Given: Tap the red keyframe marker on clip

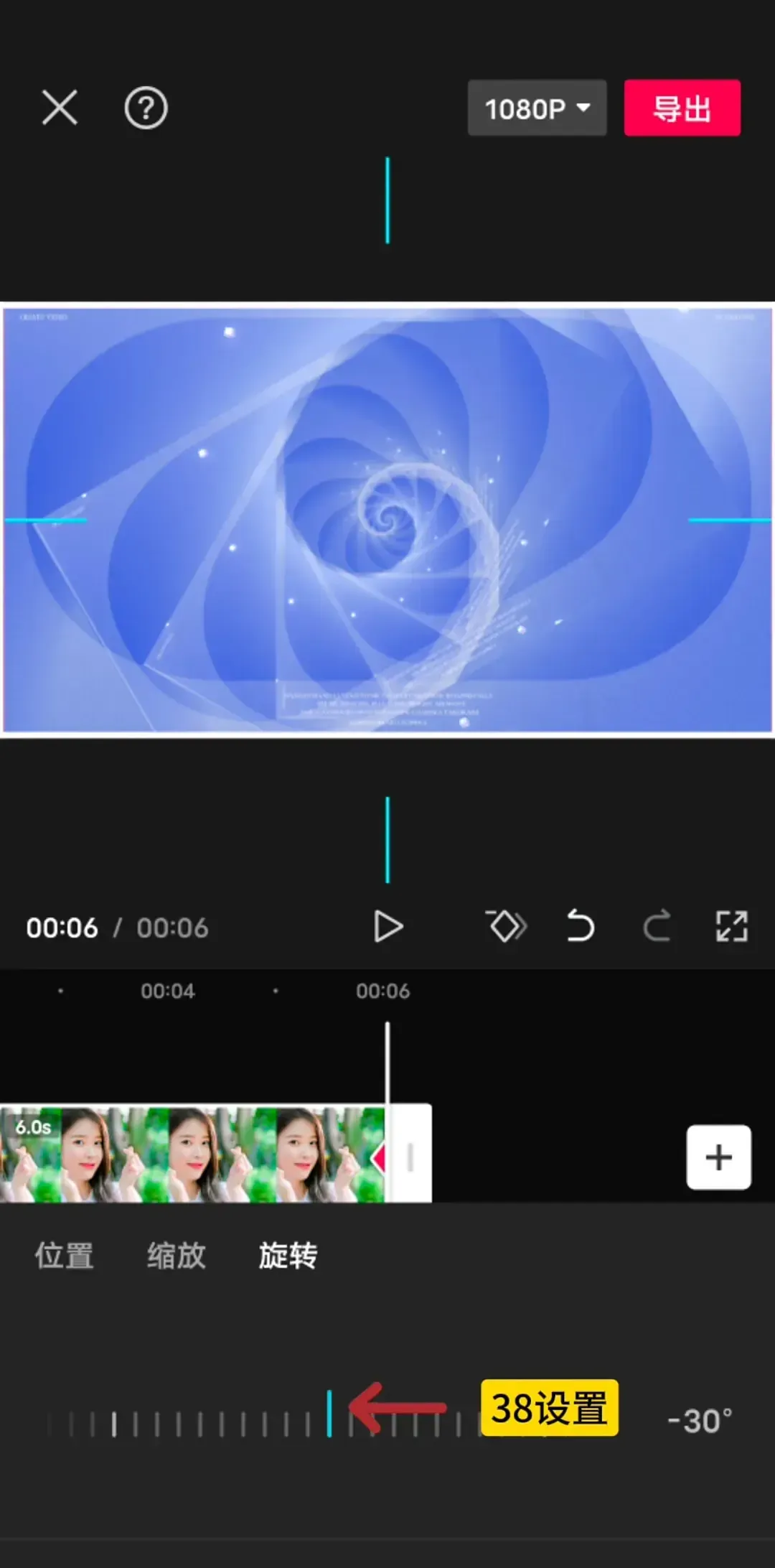Looking at the screenshot, I should point(378,1157).
